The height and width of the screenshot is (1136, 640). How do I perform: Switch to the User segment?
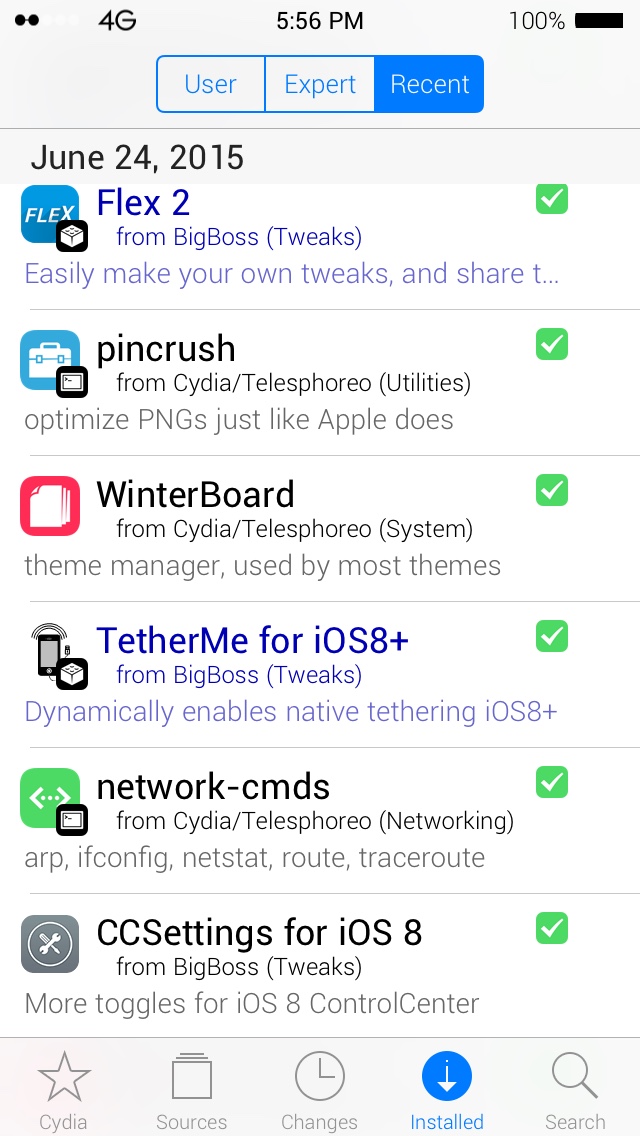point(211,84)
